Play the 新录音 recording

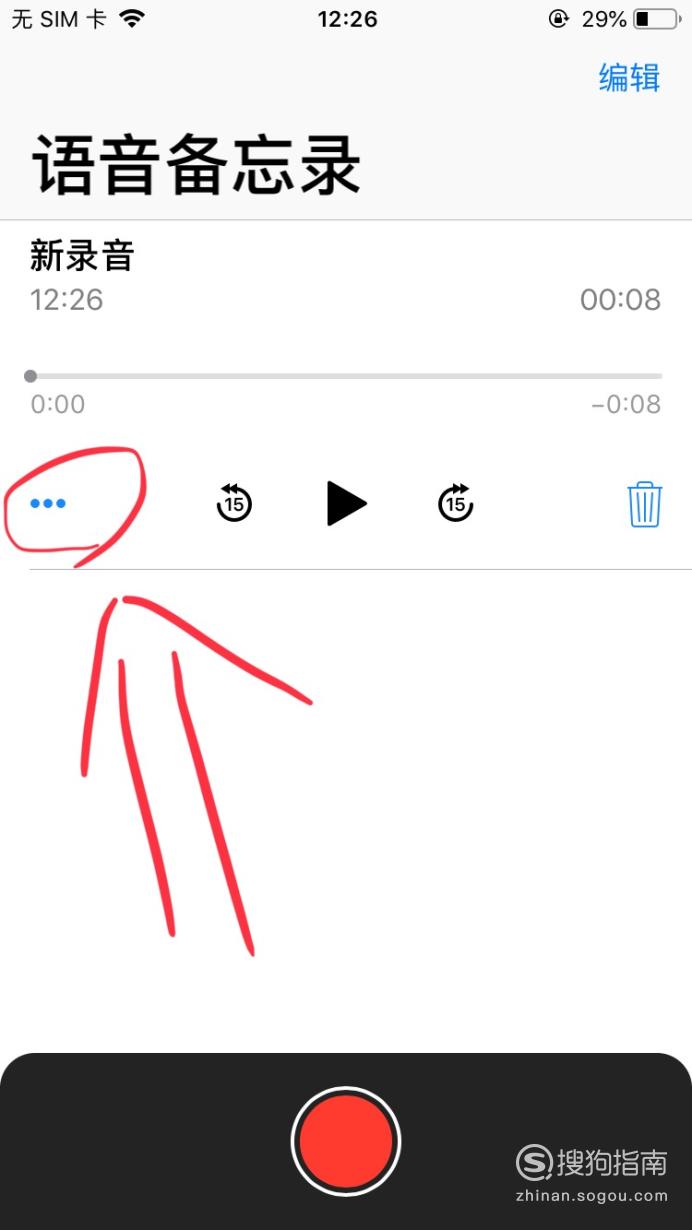[x=346, y=503]
